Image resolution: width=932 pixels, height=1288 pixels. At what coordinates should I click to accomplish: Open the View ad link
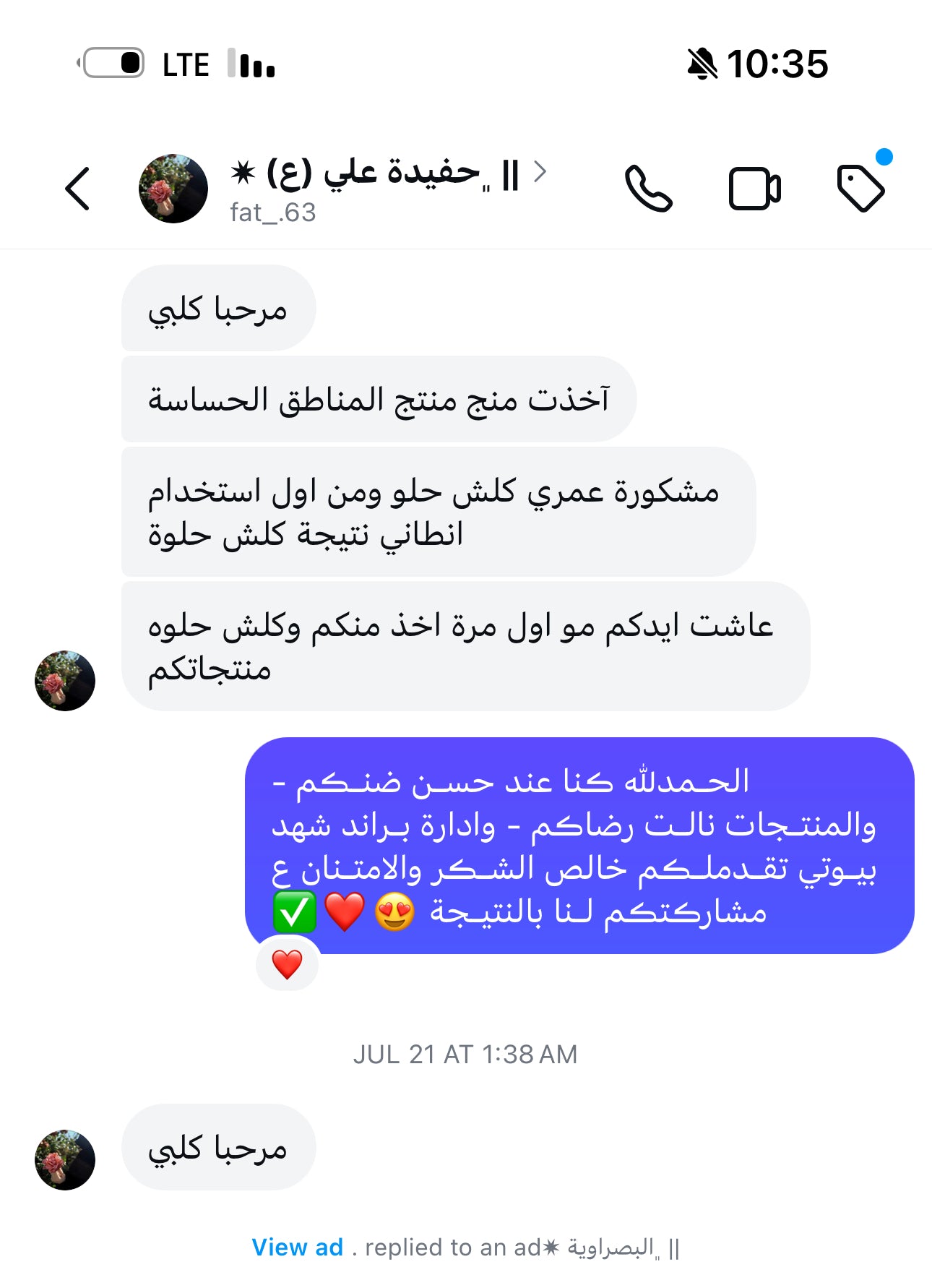click(x=297, y=1247)
